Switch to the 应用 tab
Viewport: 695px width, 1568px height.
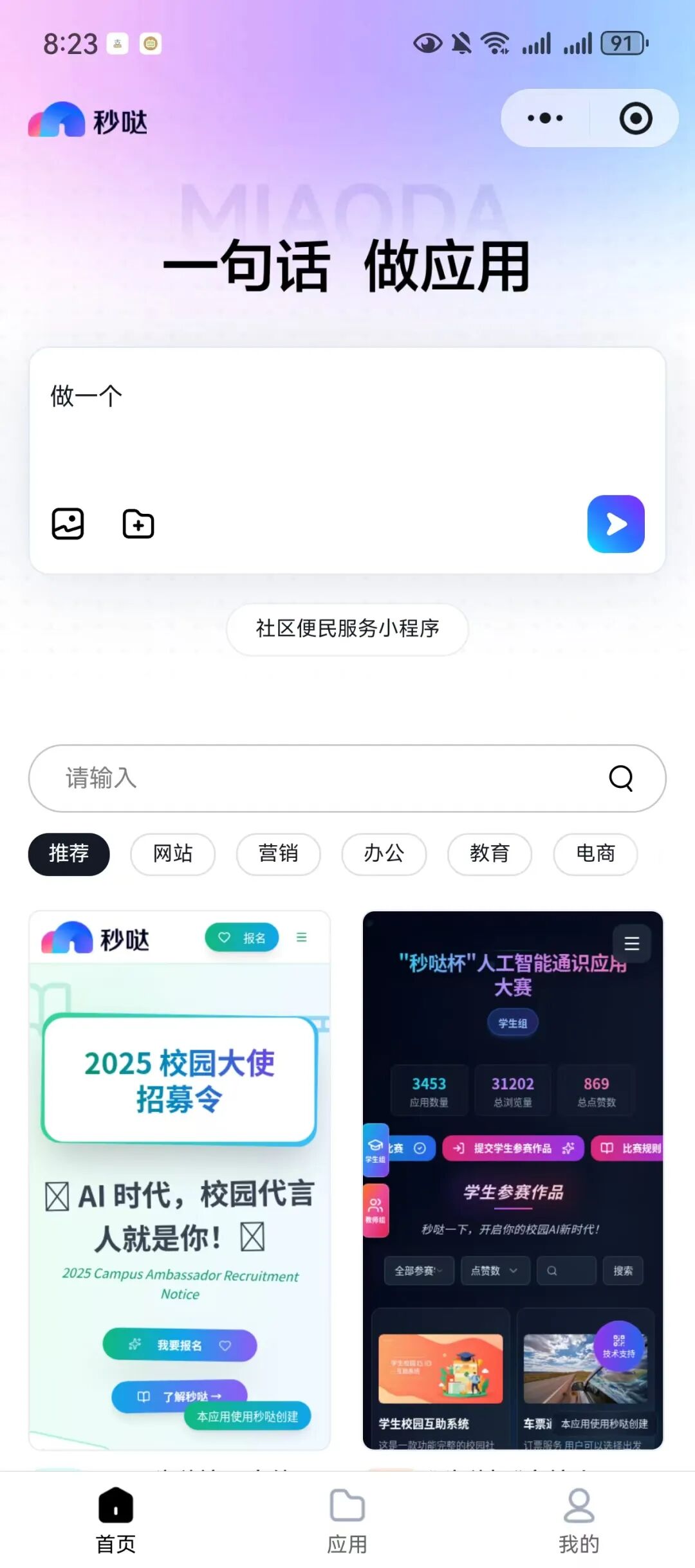(347, 1520)
